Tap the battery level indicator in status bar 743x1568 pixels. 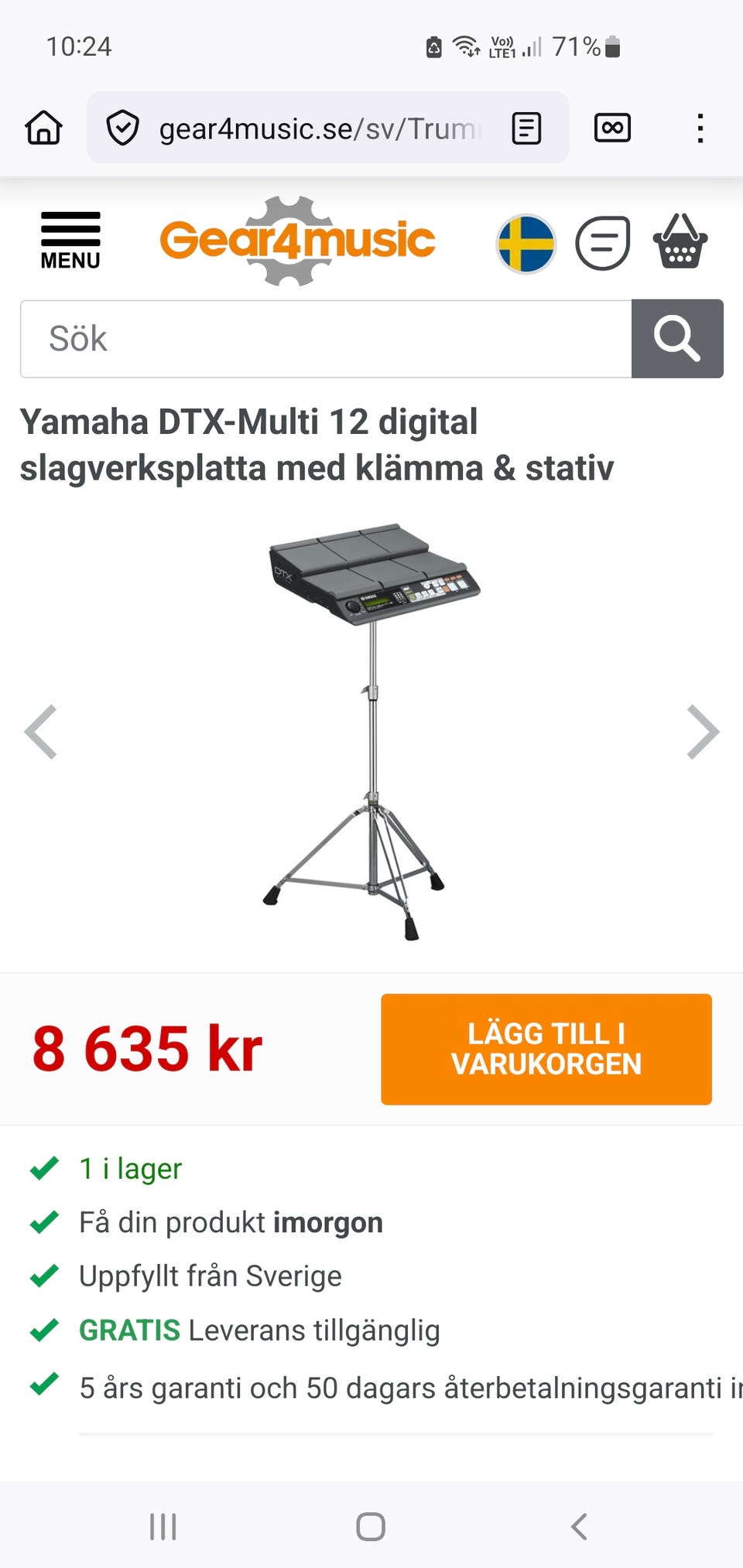[x=611, y=46]
